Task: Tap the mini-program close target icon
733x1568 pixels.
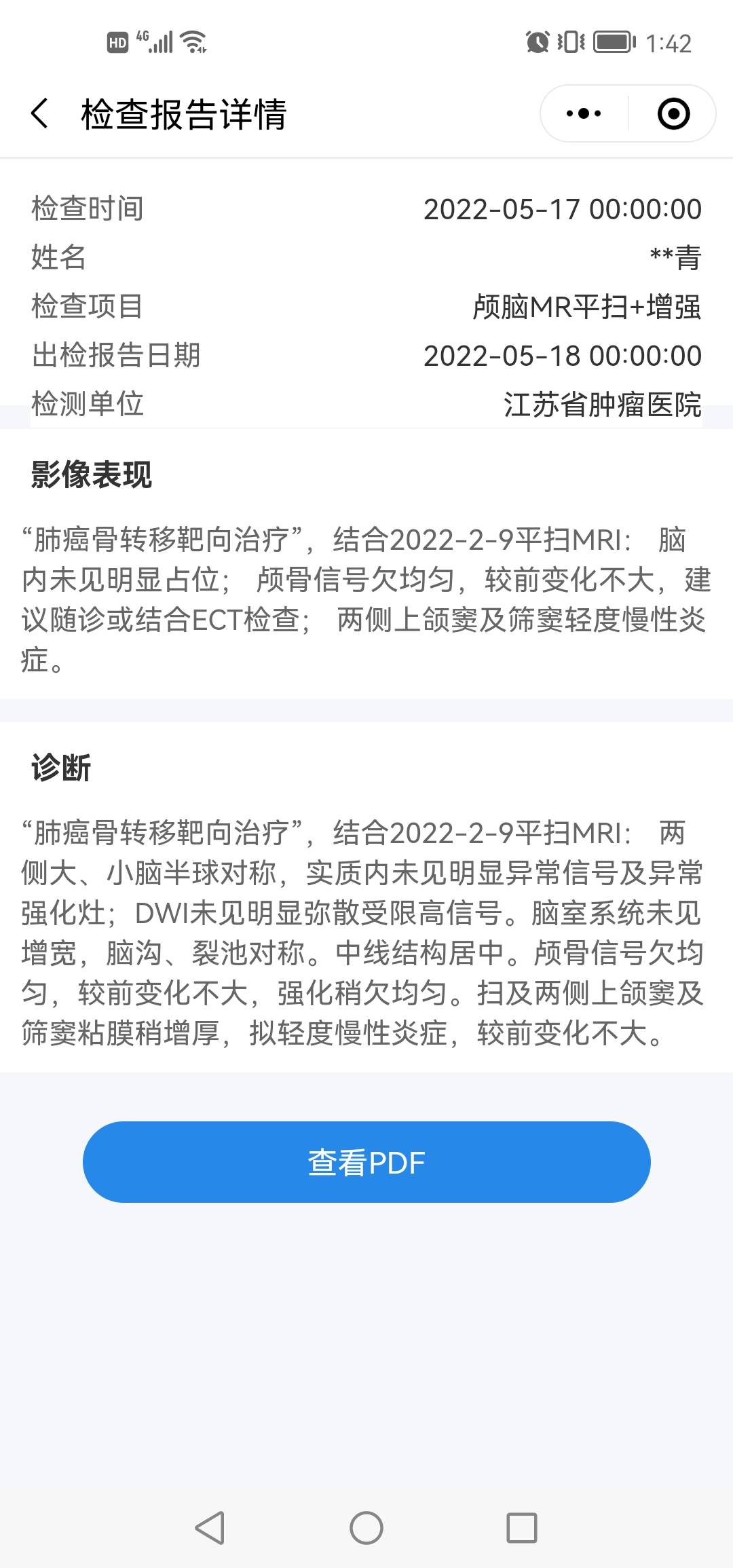Action: (x=672, y=113)
